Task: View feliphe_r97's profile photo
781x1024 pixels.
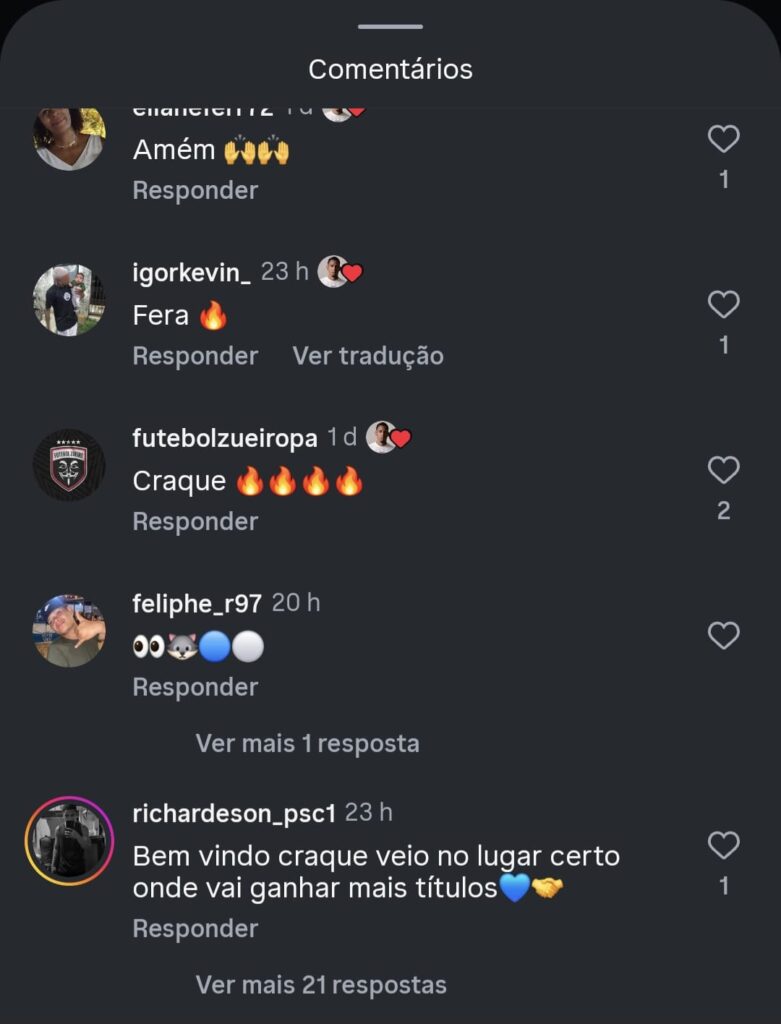Action: coord(69,631)
